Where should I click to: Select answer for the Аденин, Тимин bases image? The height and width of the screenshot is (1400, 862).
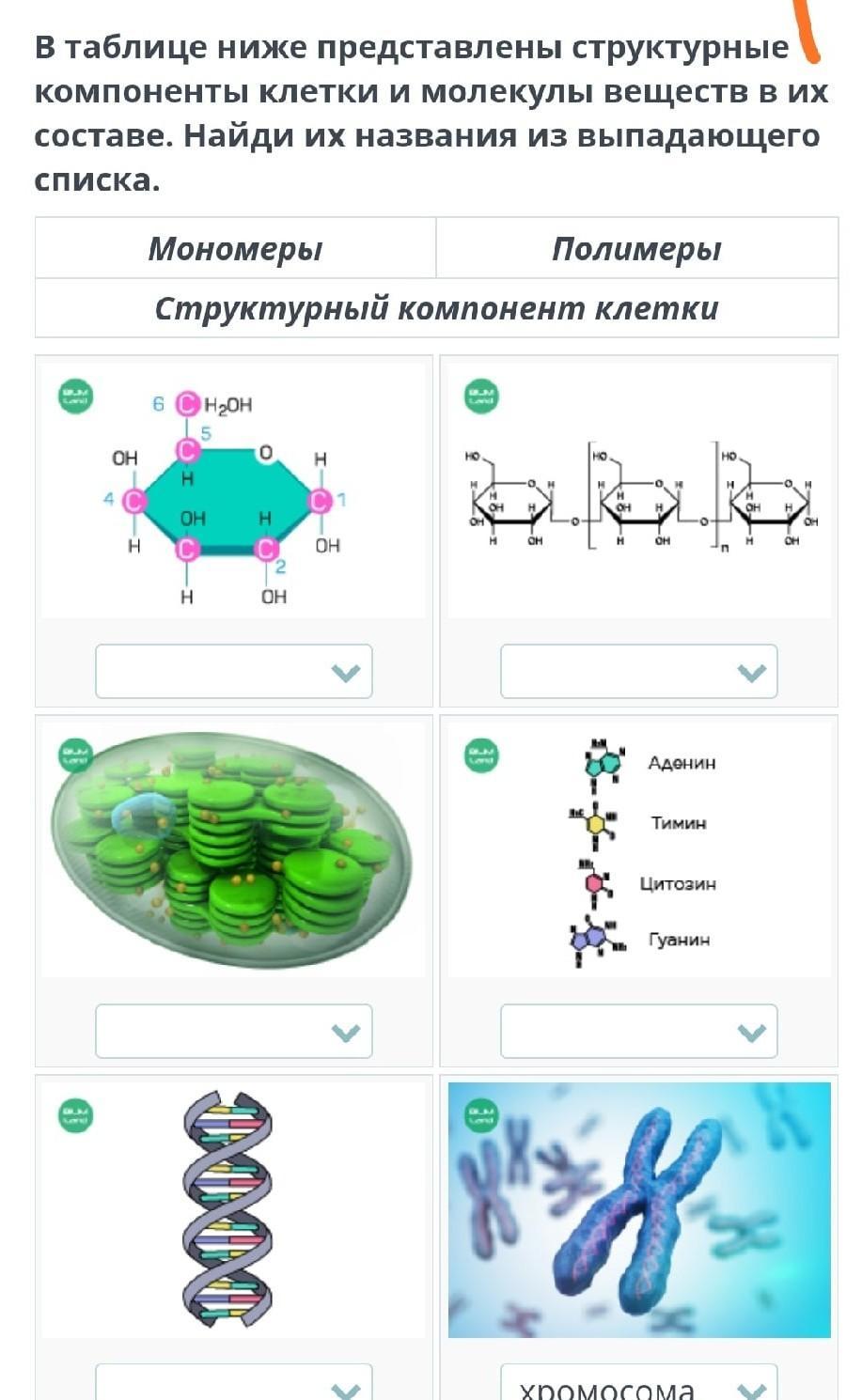pyautogui.click(x=638, y=1031)
